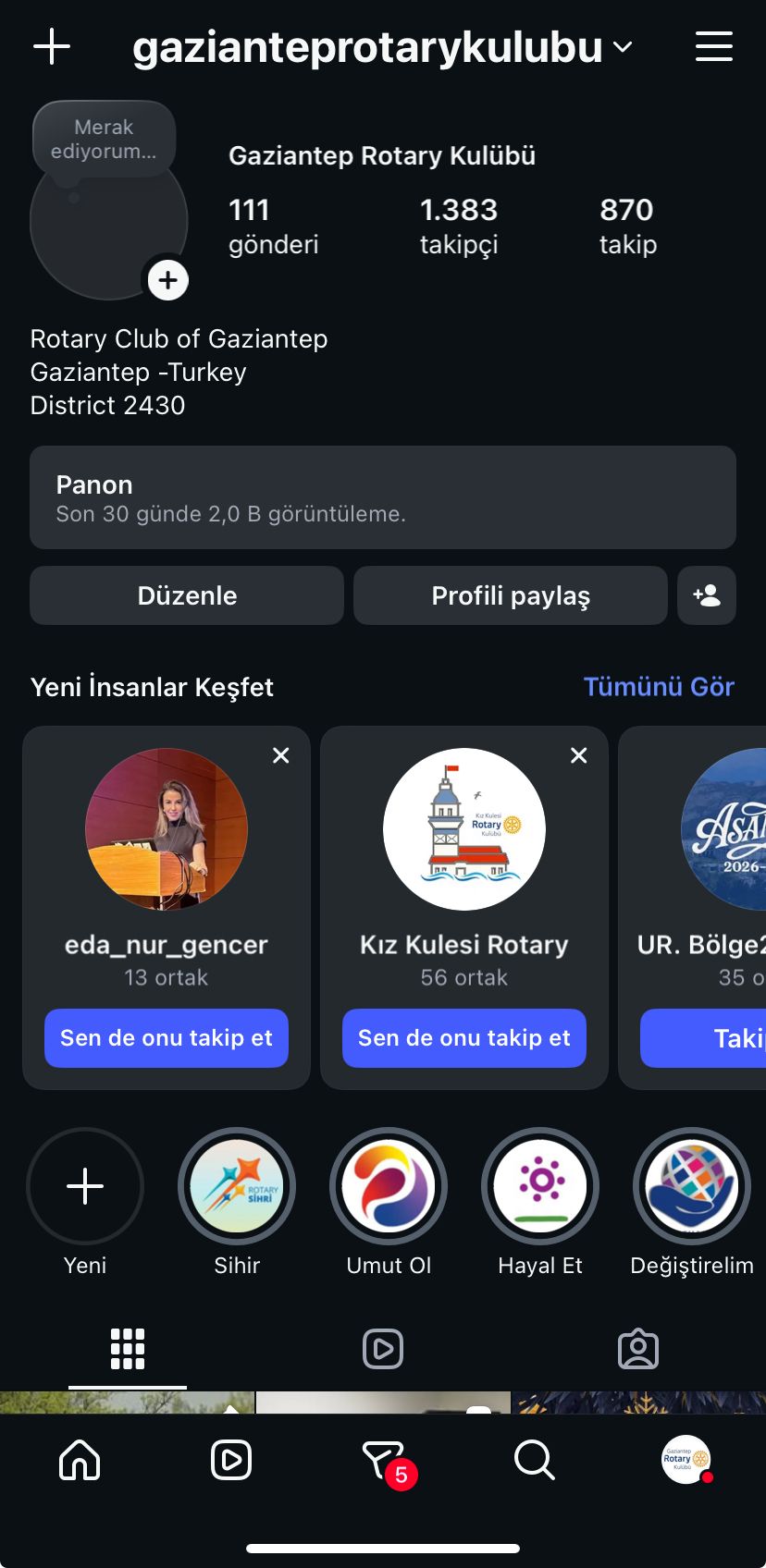The width and height of the screenshot is (766, 1568).
Task: Open direct messages with 5 unread
Action: (383, 1461)
